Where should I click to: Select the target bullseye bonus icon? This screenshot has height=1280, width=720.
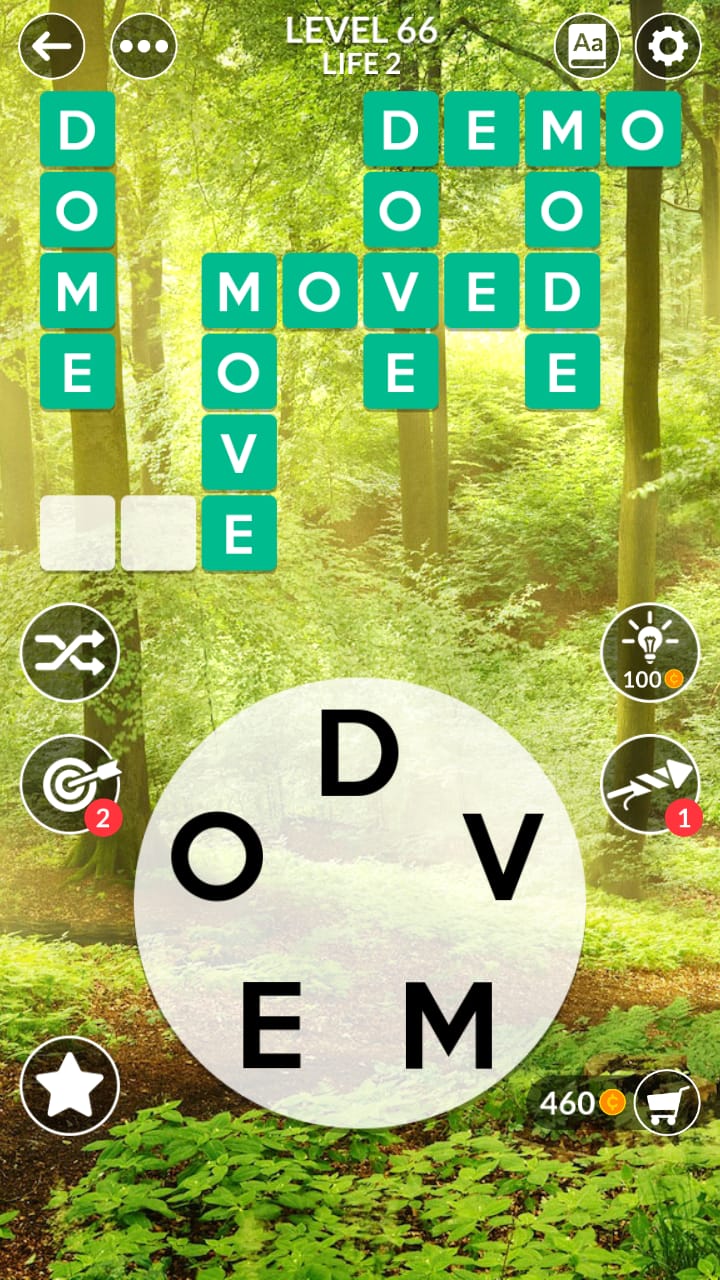68,785
